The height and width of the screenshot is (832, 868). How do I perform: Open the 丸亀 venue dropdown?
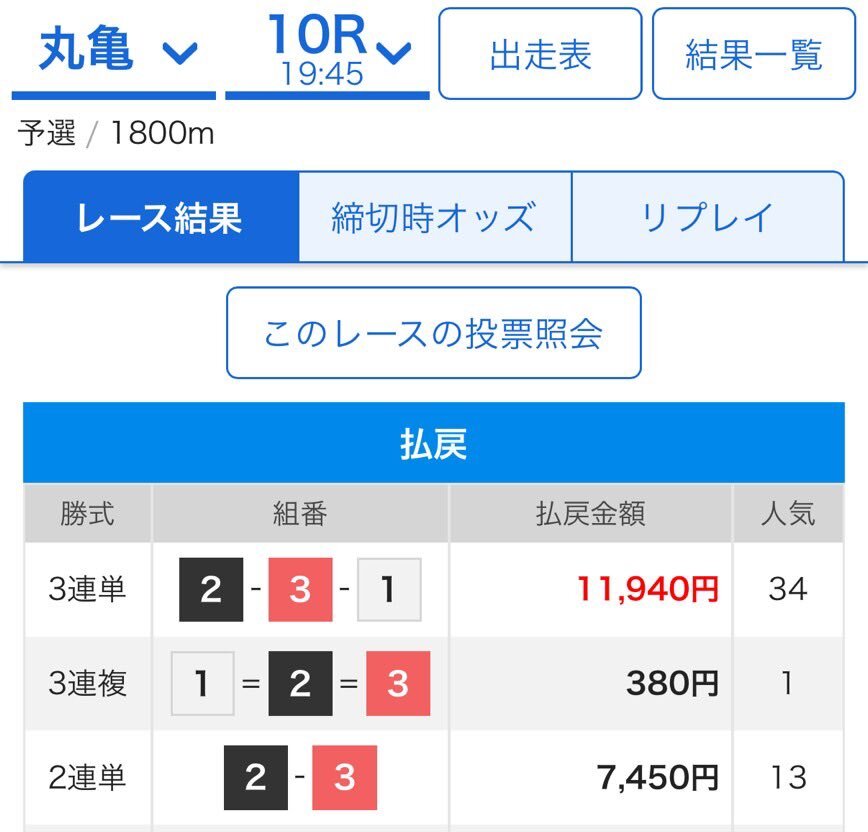tap(115, 52)
